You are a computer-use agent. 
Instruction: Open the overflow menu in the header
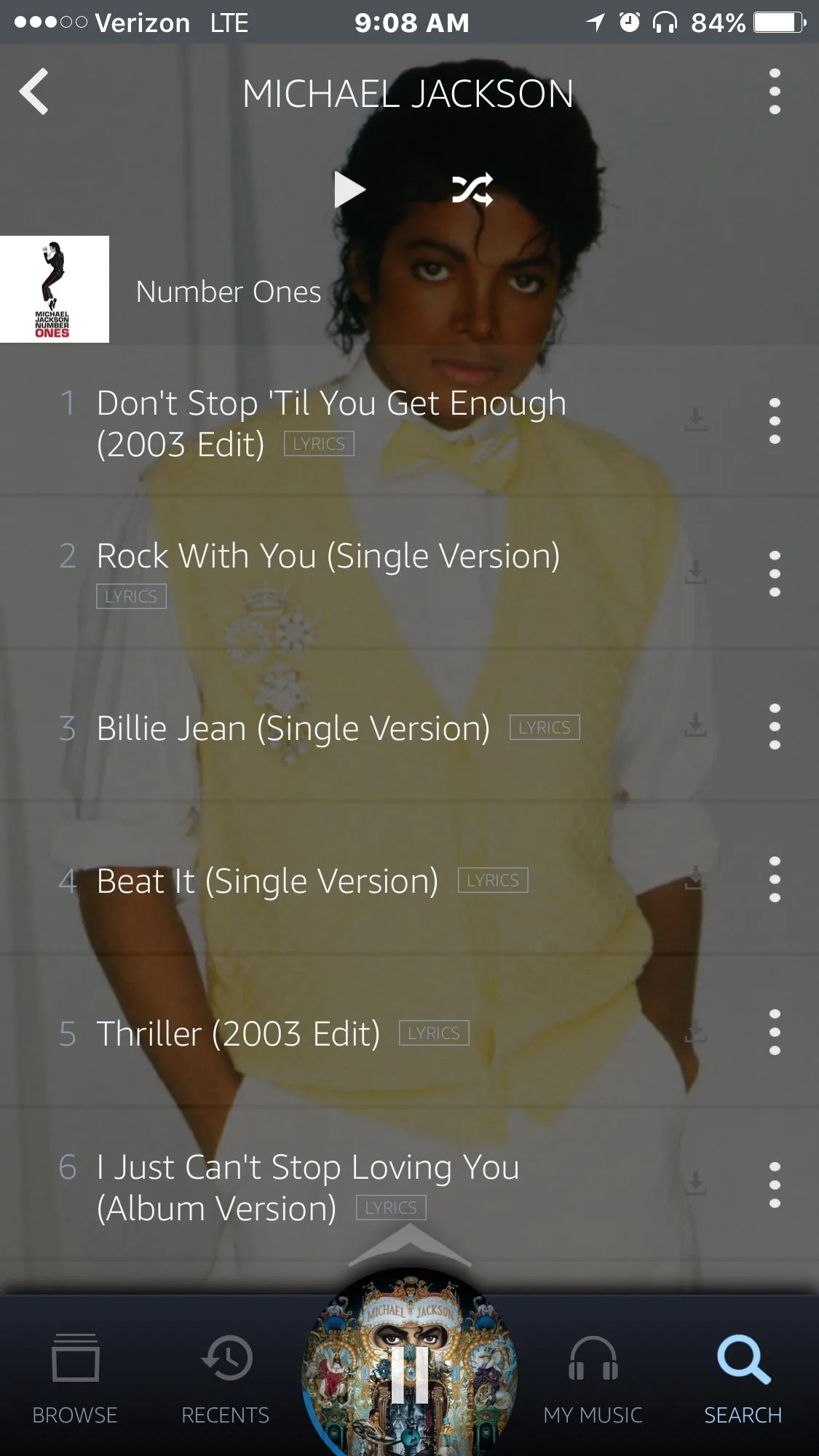coord(775,92)
